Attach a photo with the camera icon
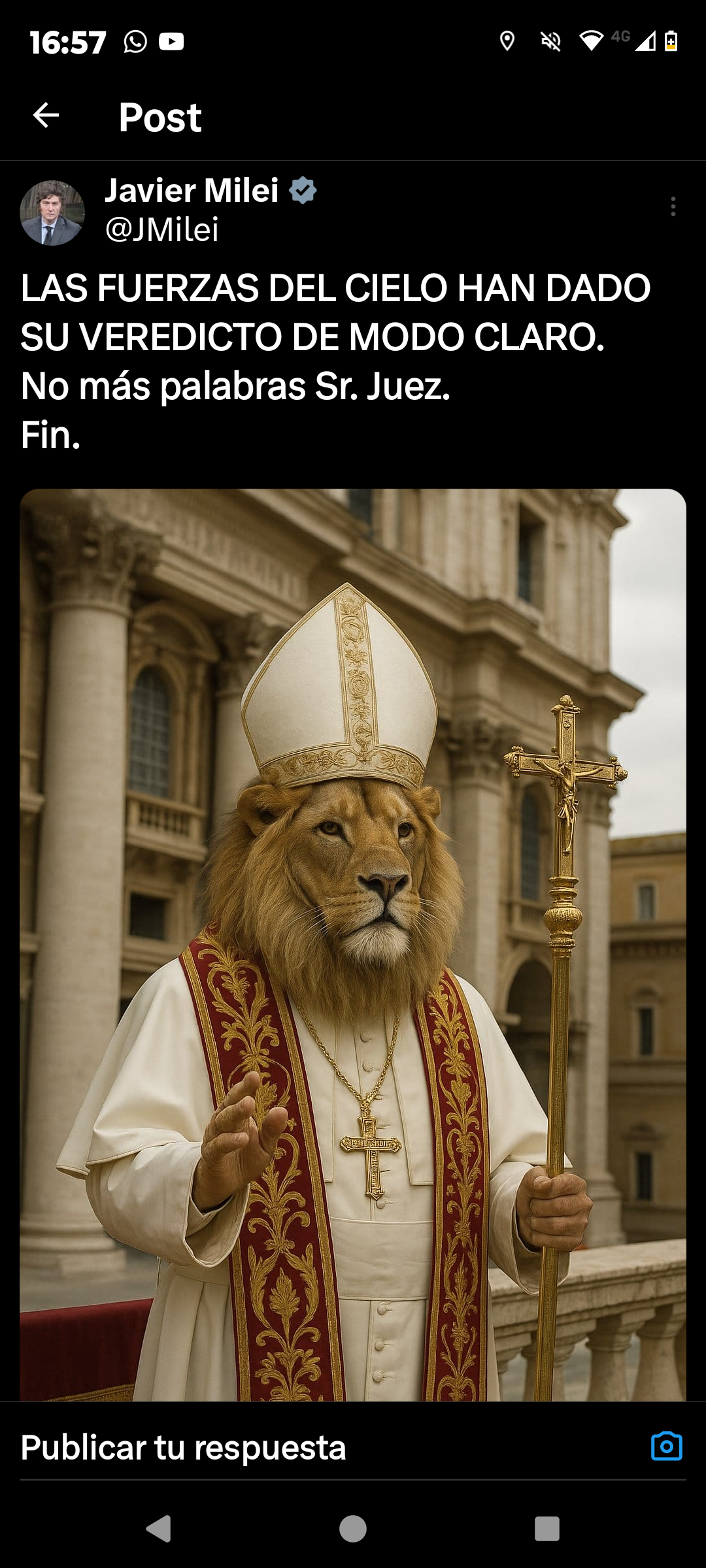Image resolution: width=706 pixels, height=1568 pixels. click(666, 1446)
